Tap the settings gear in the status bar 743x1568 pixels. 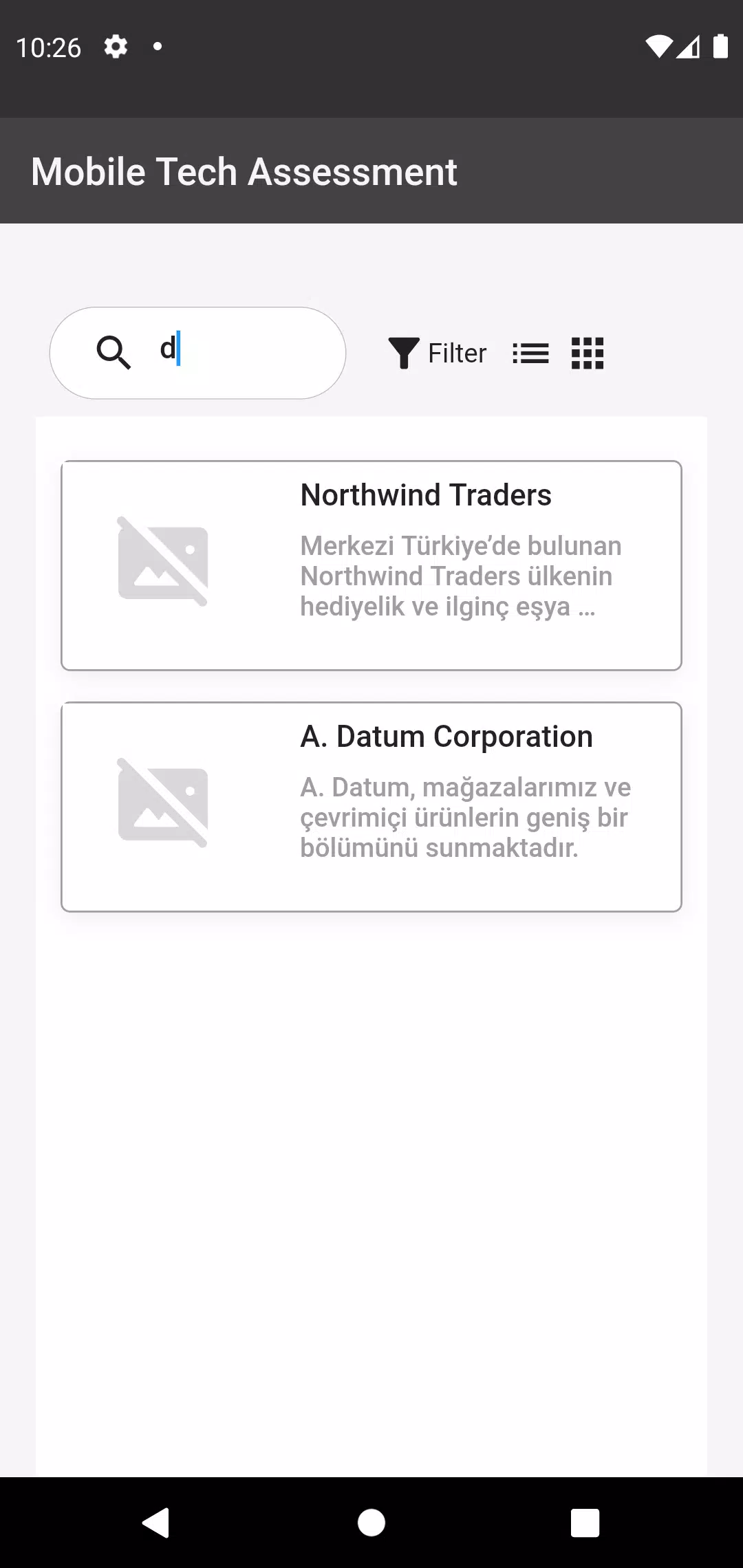point(116,46)
